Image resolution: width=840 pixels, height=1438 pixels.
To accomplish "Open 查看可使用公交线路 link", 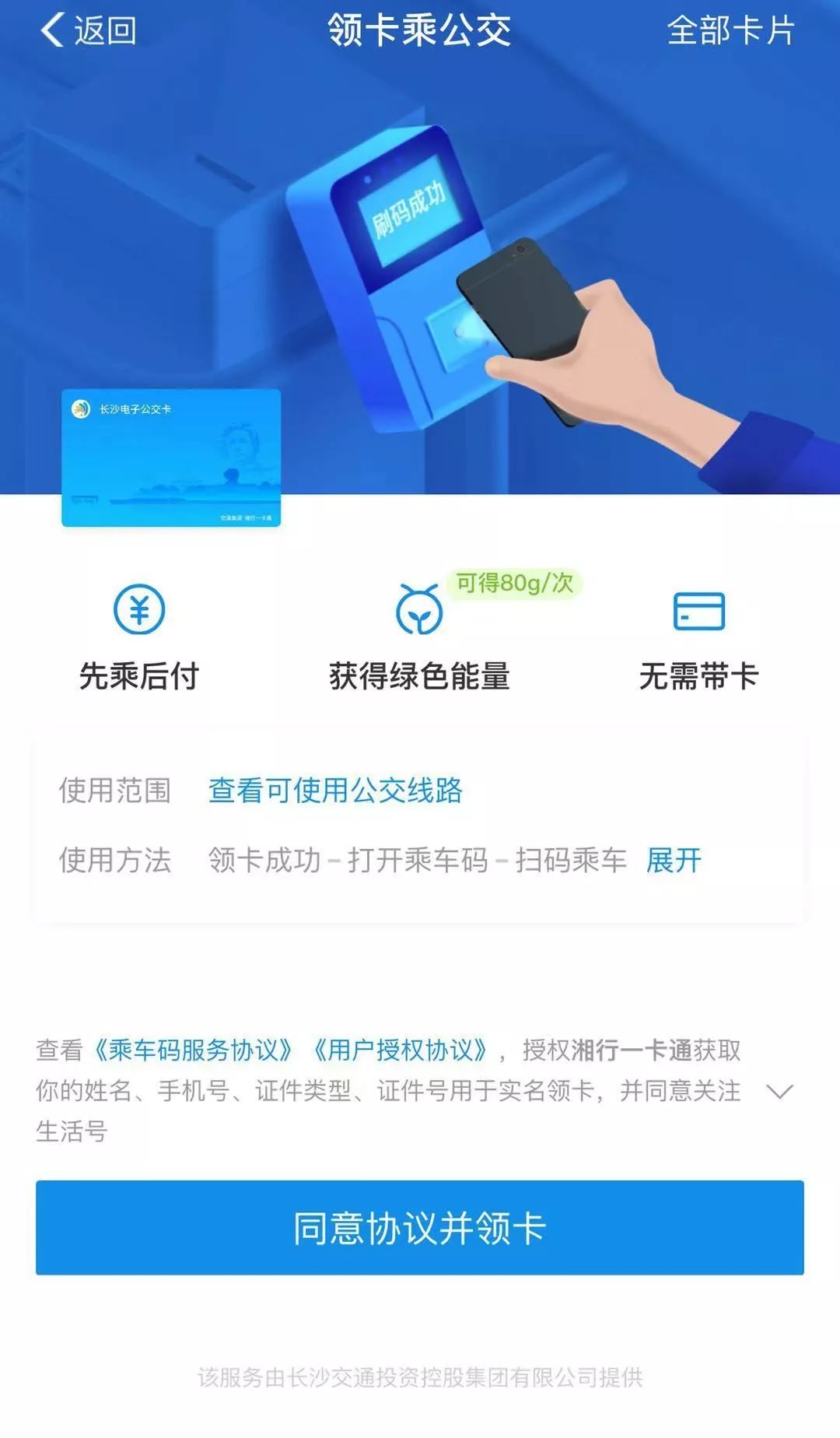I will [x=335, y=791].
